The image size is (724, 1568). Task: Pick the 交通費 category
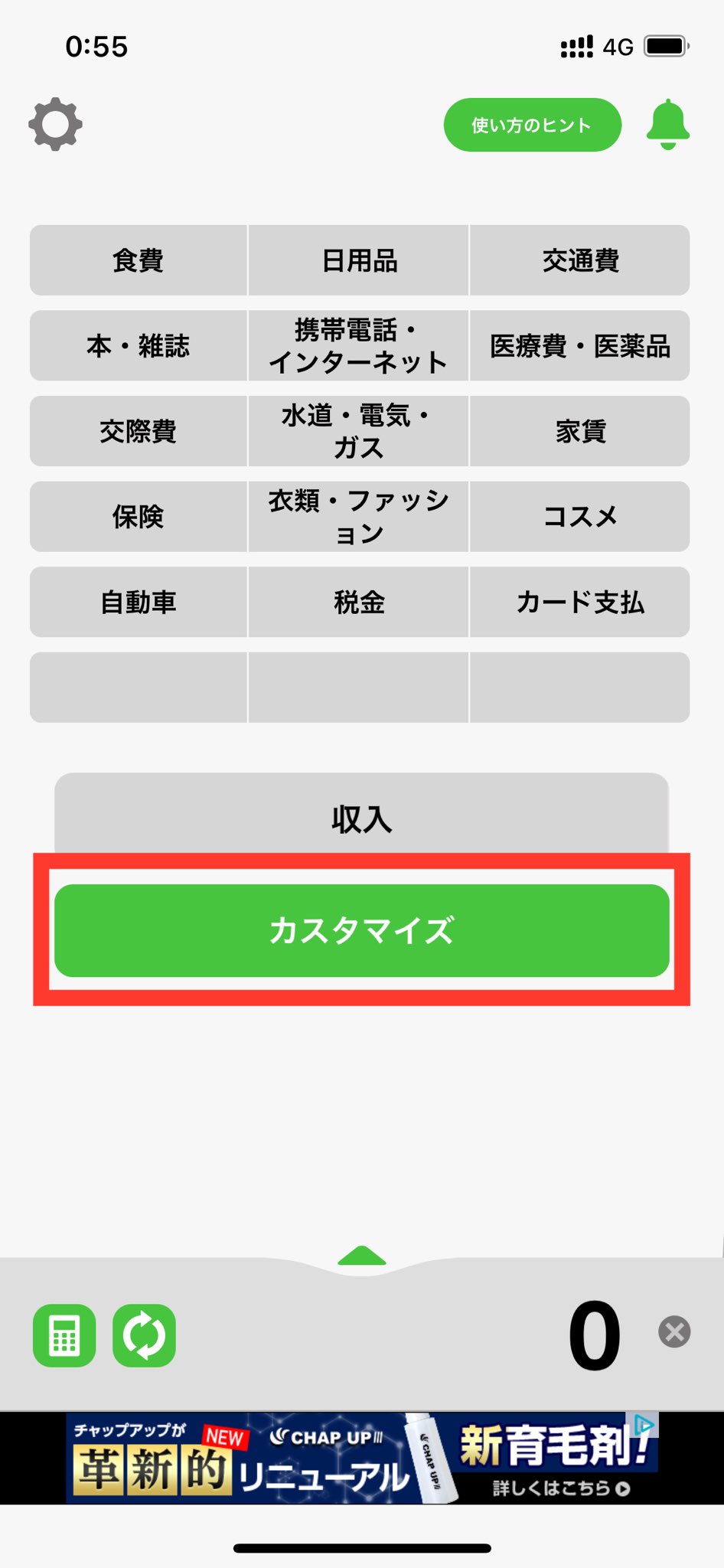580,260
